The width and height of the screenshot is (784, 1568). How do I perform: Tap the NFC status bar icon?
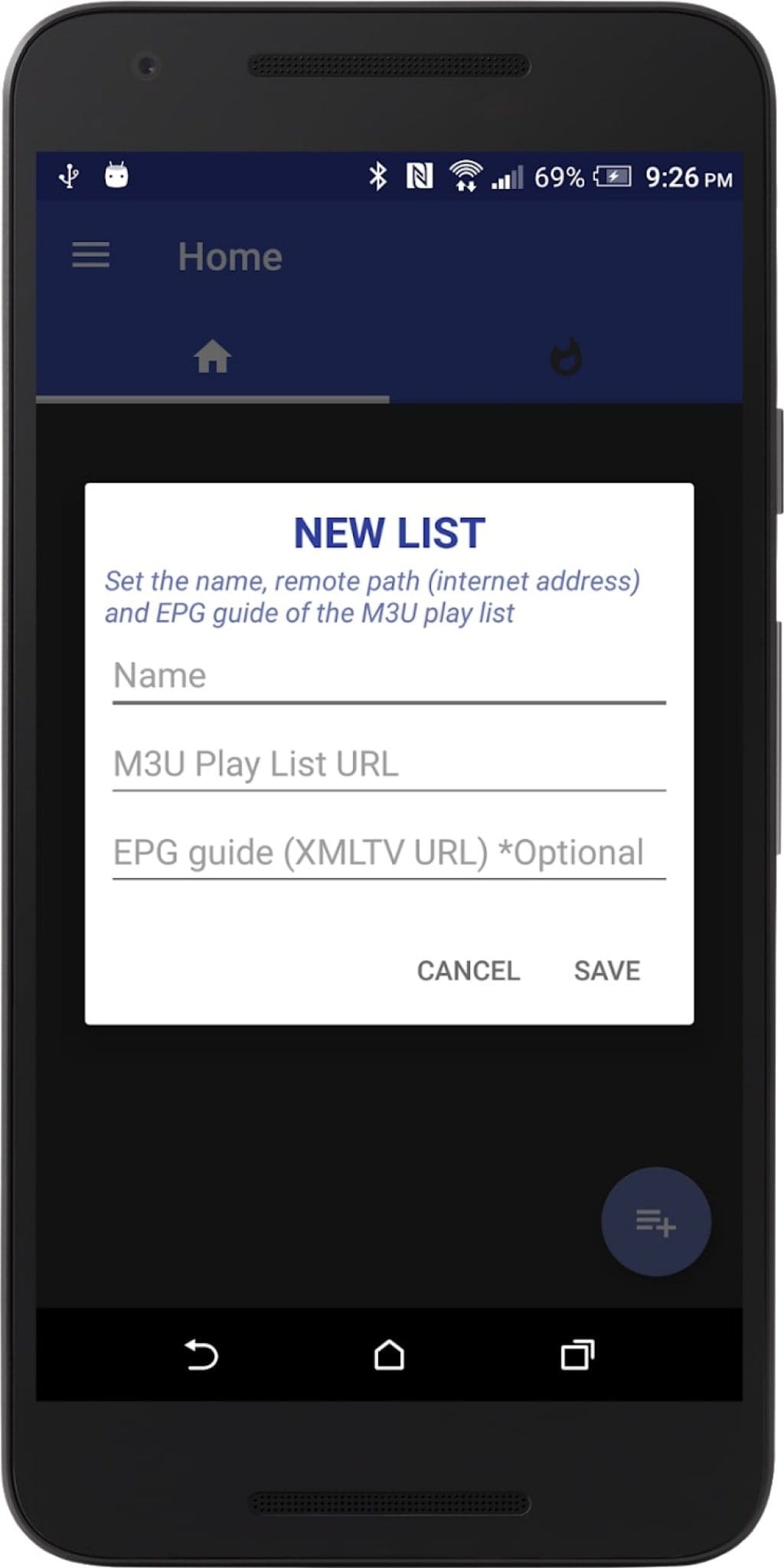[421, 175]
